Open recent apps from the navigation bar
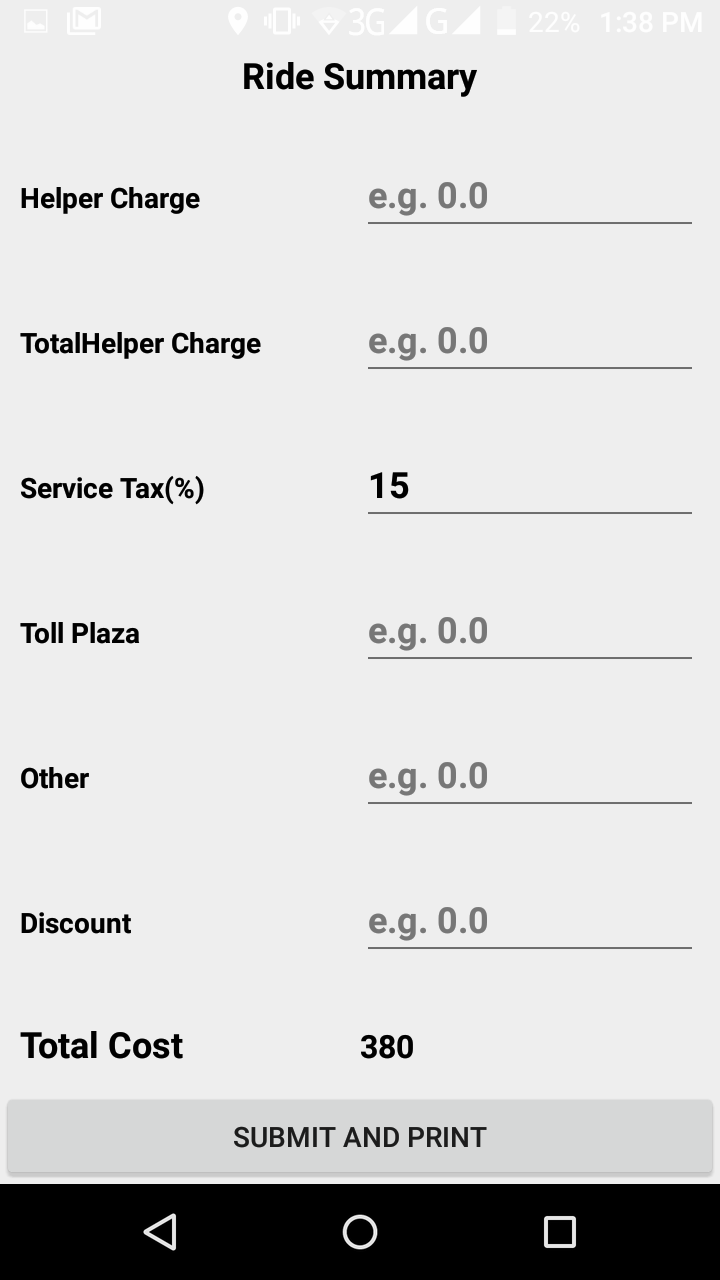The height and width of the screenshot is (1280, 720). coord(560,1232)
